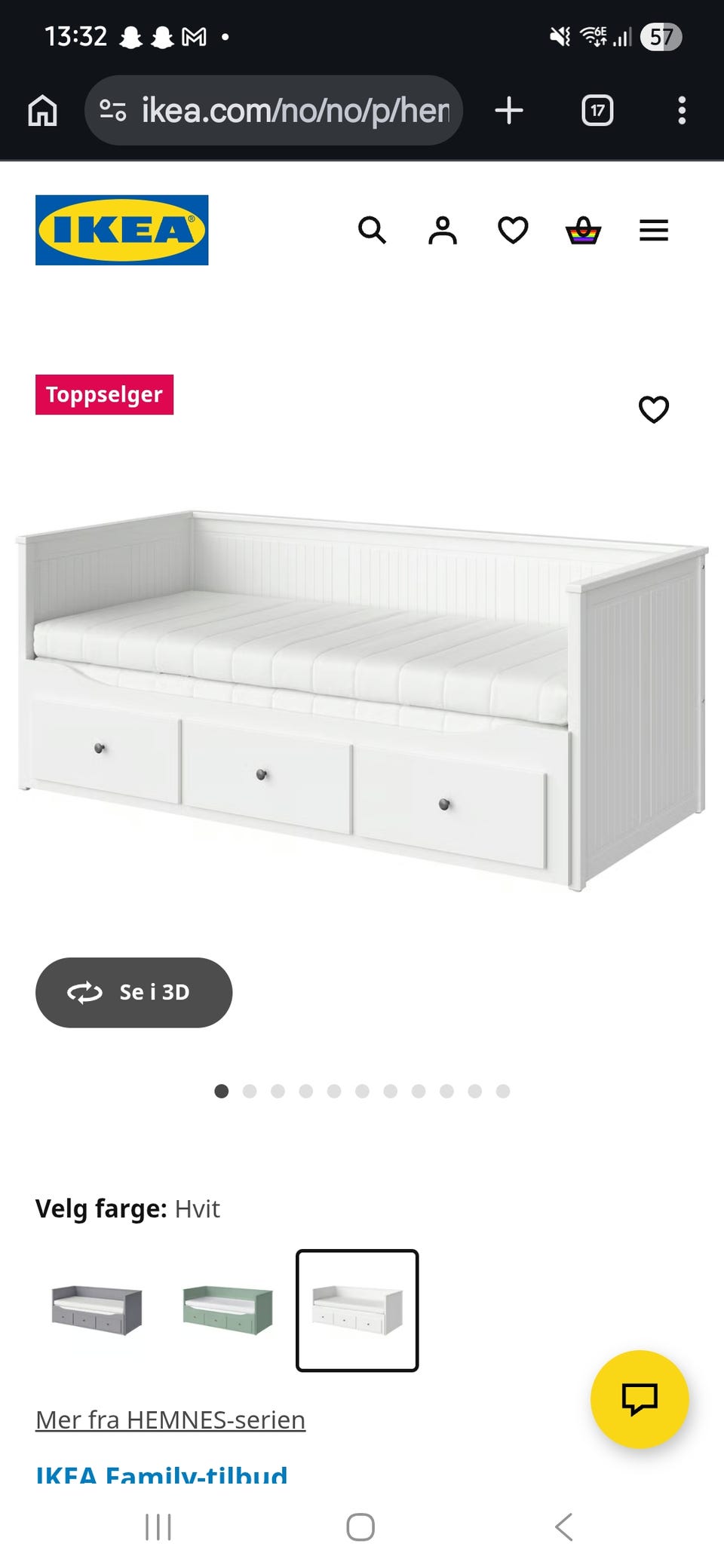Screen dimensions: 724x1568
Task: Open the IKEA site search
Action: tap(372, 230)
